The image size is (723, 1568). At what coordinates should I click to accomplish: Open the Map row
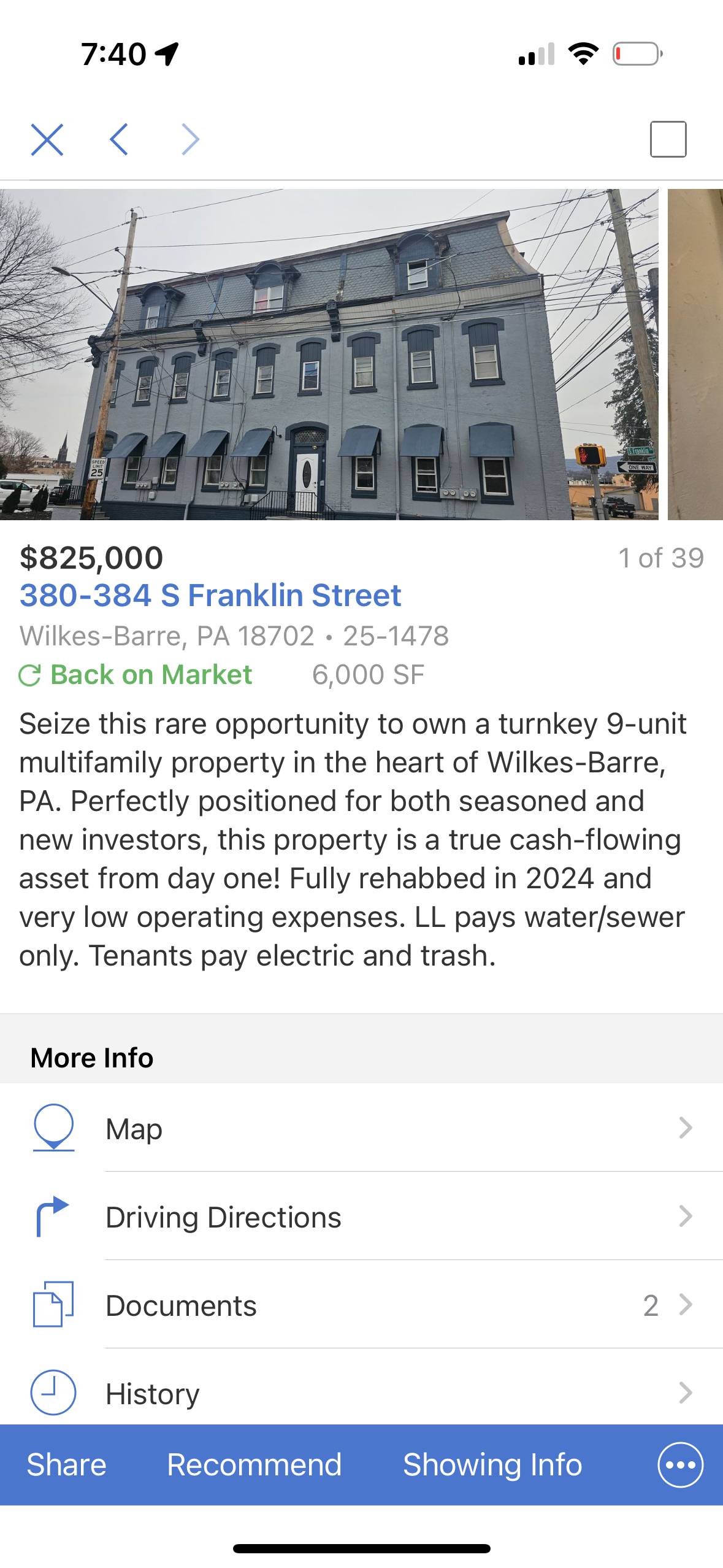(x=362, y=1128)
